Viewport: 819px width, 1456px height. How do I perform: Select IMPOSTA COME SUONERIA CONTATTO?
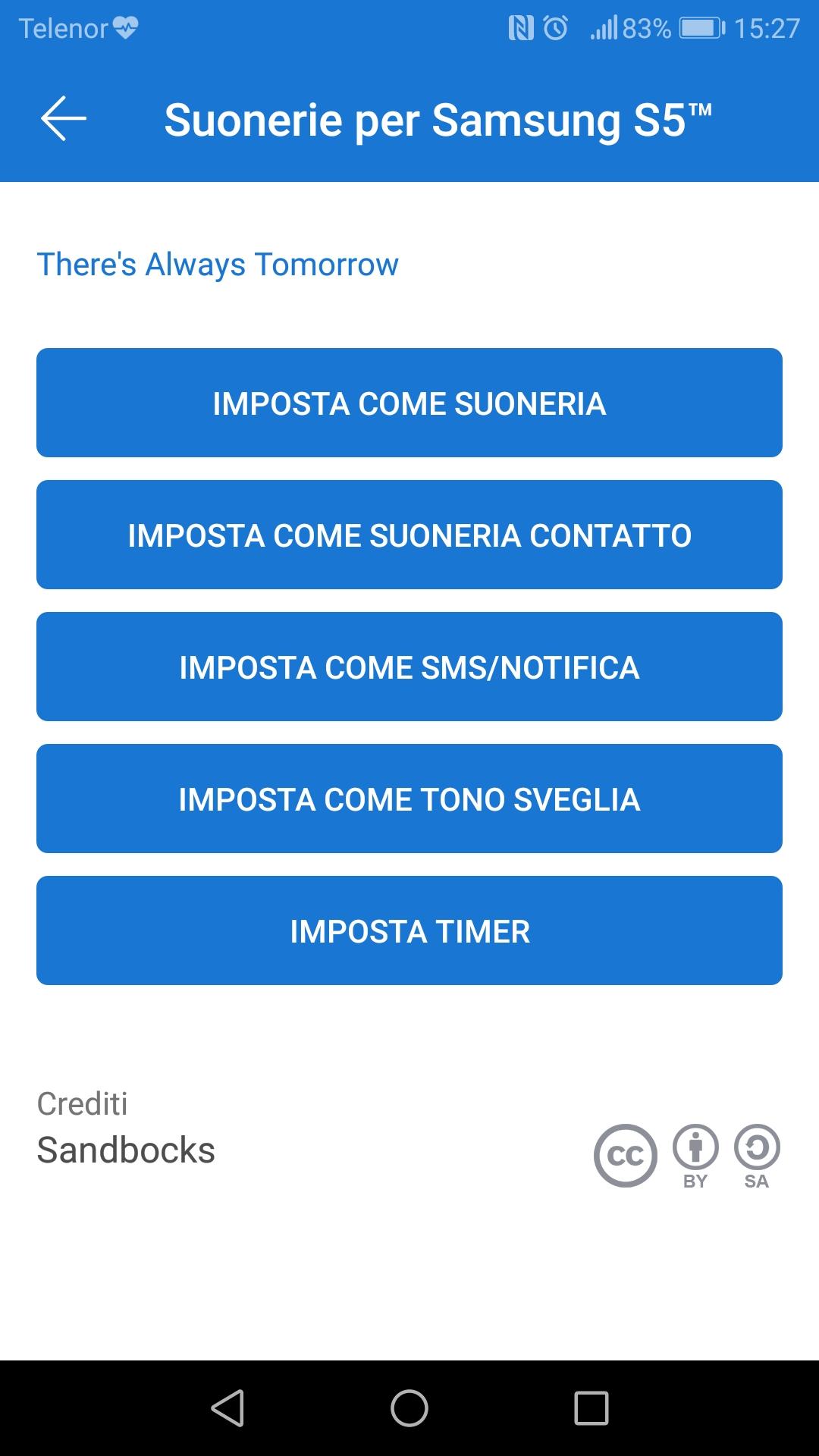coord(409,535)
